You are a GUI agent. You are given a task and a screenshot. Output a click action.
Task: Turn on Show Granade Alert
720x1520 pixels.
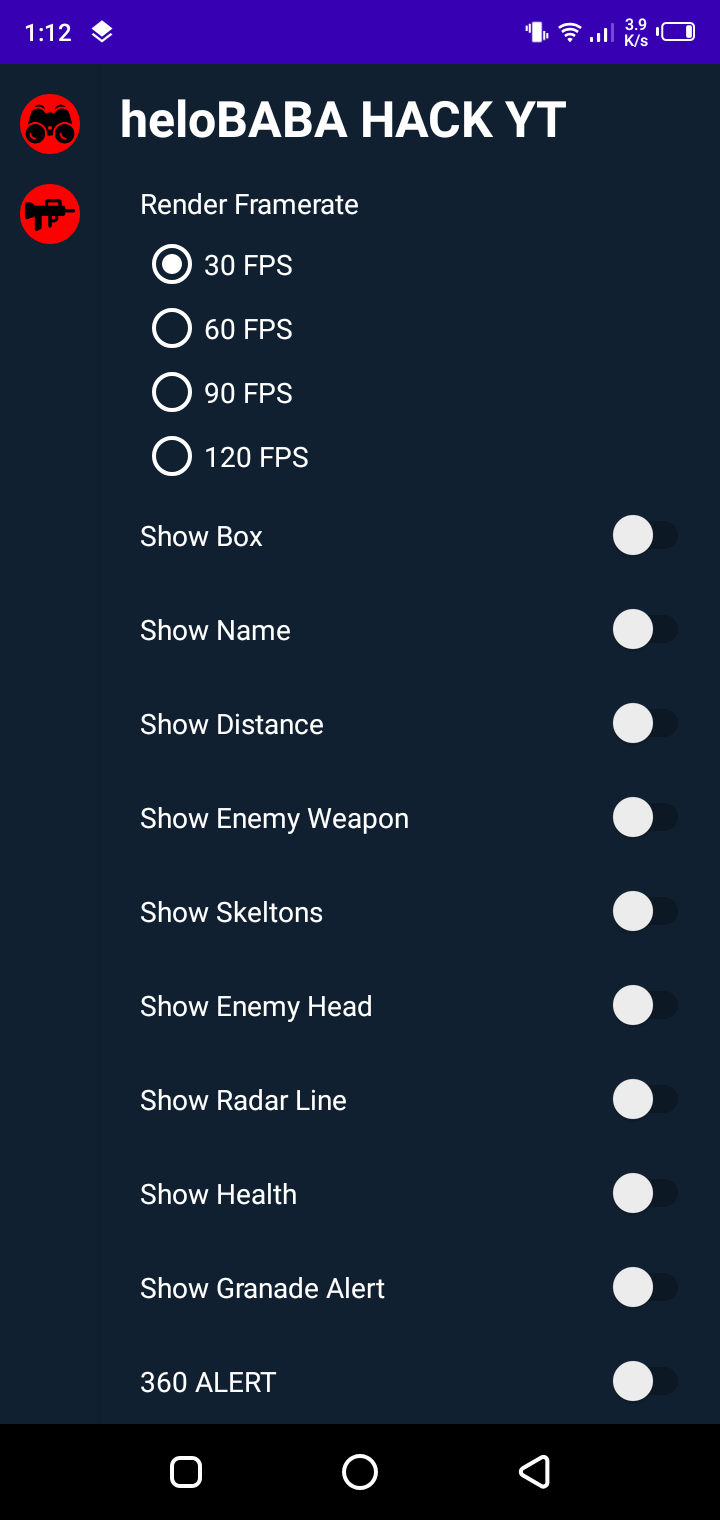click(644, 1288)
